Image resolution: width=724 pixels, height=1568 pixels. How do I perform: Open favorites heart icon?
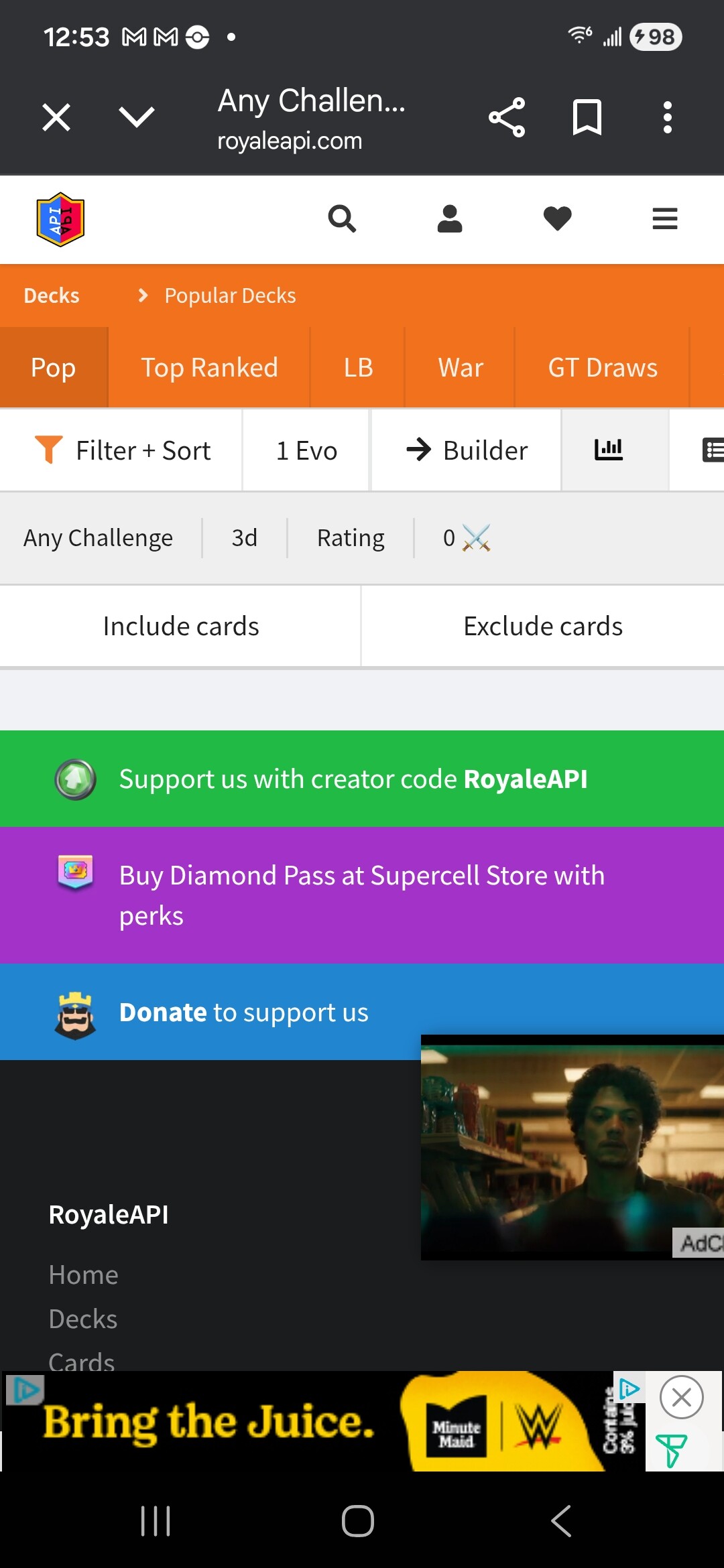pyautogui.click(x=557, y=219)
